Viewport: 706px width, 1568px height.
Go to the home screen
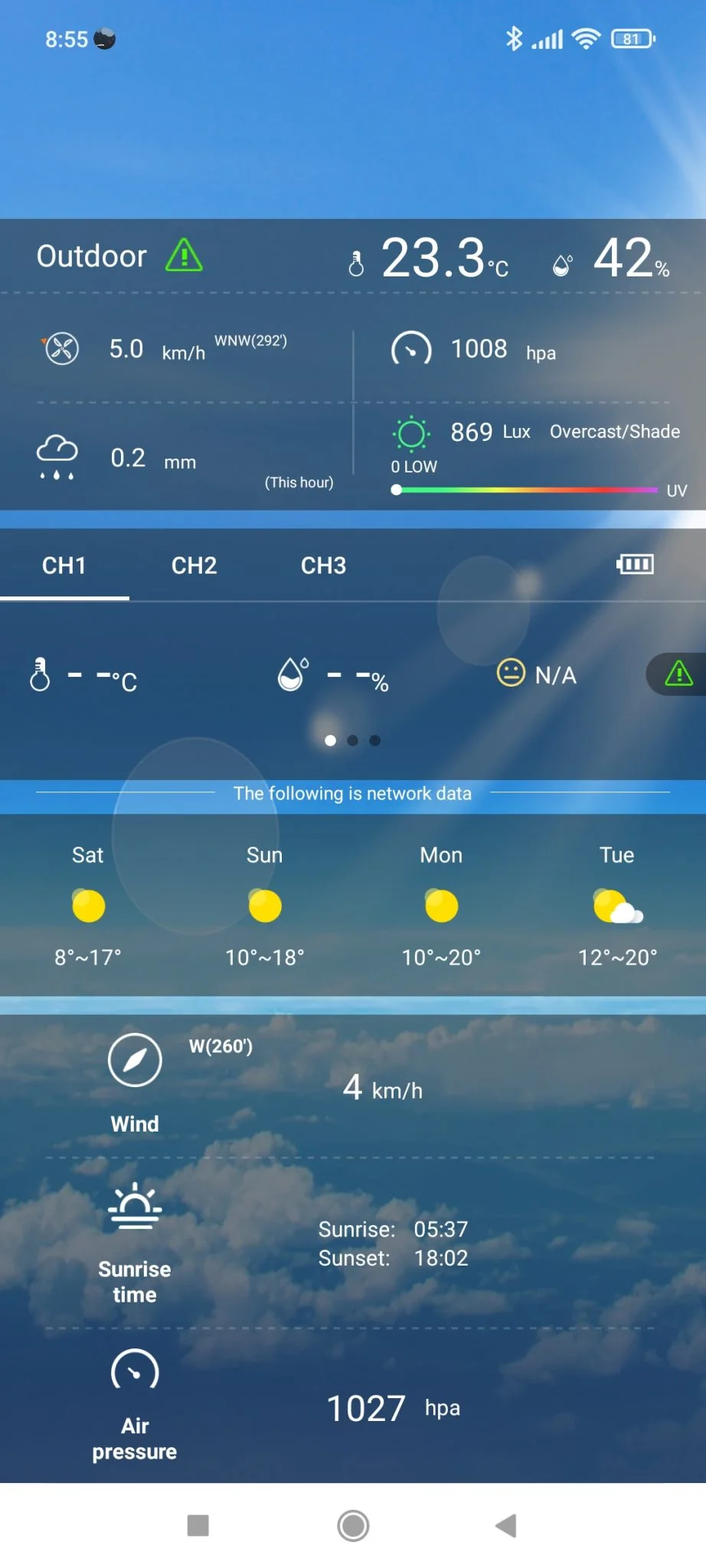click(353, 1525)
